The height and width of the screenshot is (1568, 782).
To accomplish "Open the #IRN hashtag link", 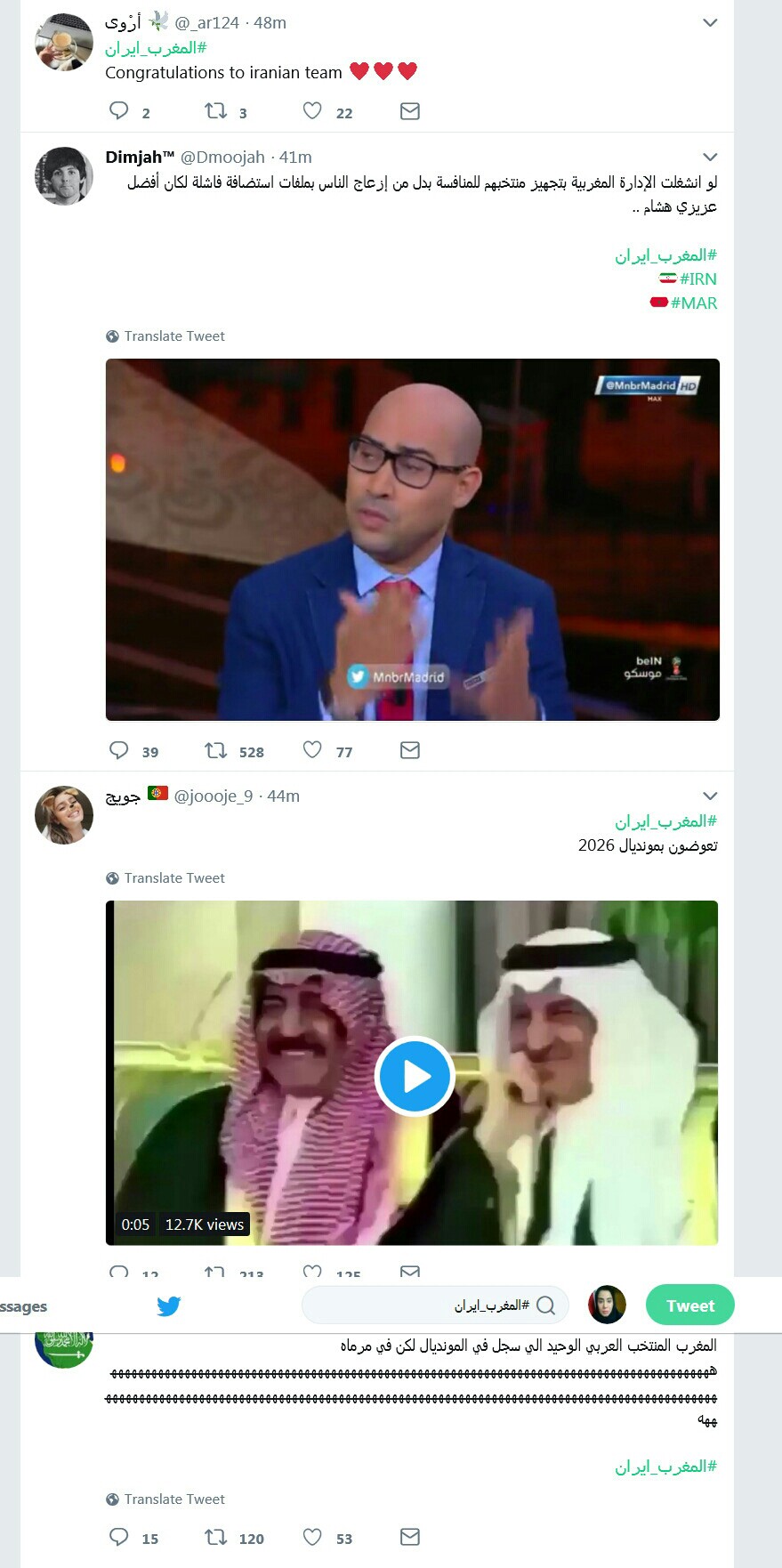I will pos(697,279).
